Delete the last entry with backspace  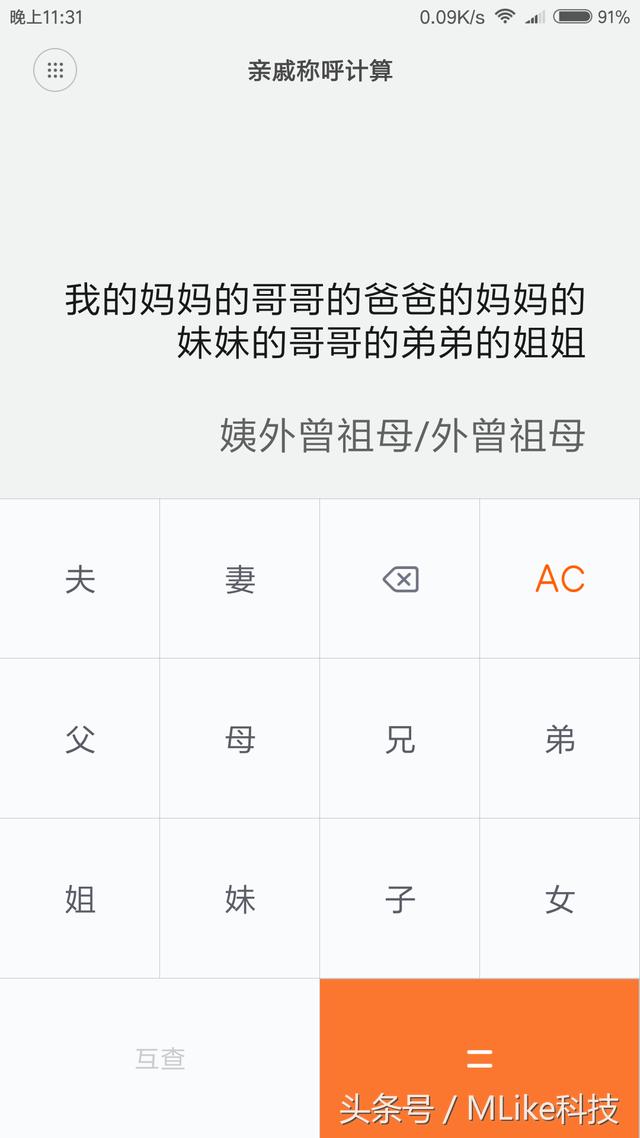point(400,579)
